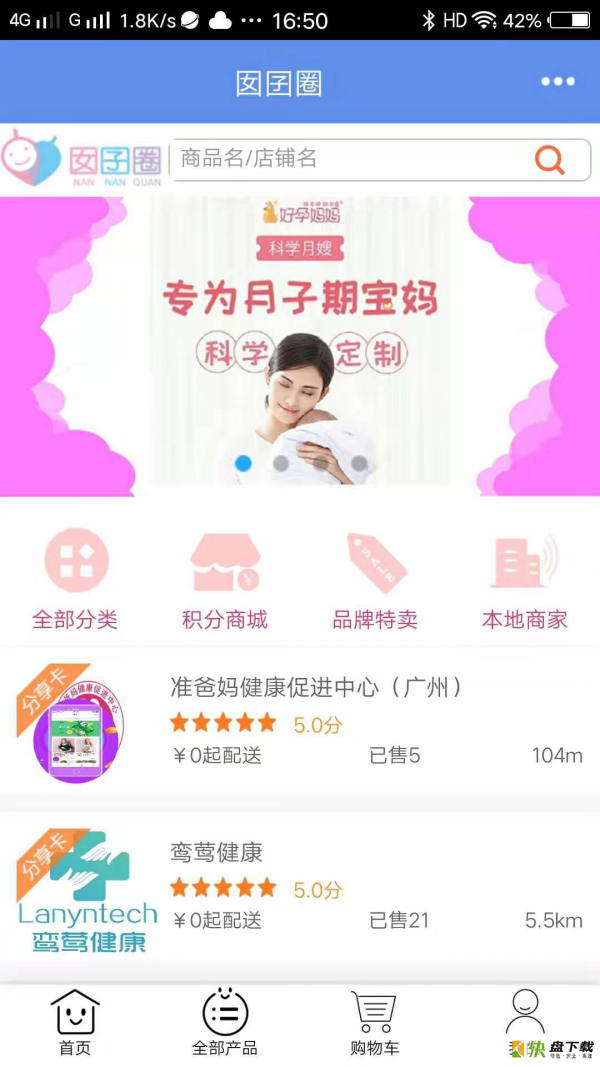The height and width of the screenshot is (1067, 600).
Task: Switch to the 首页 tab
Action: (x=75, y=1023)
